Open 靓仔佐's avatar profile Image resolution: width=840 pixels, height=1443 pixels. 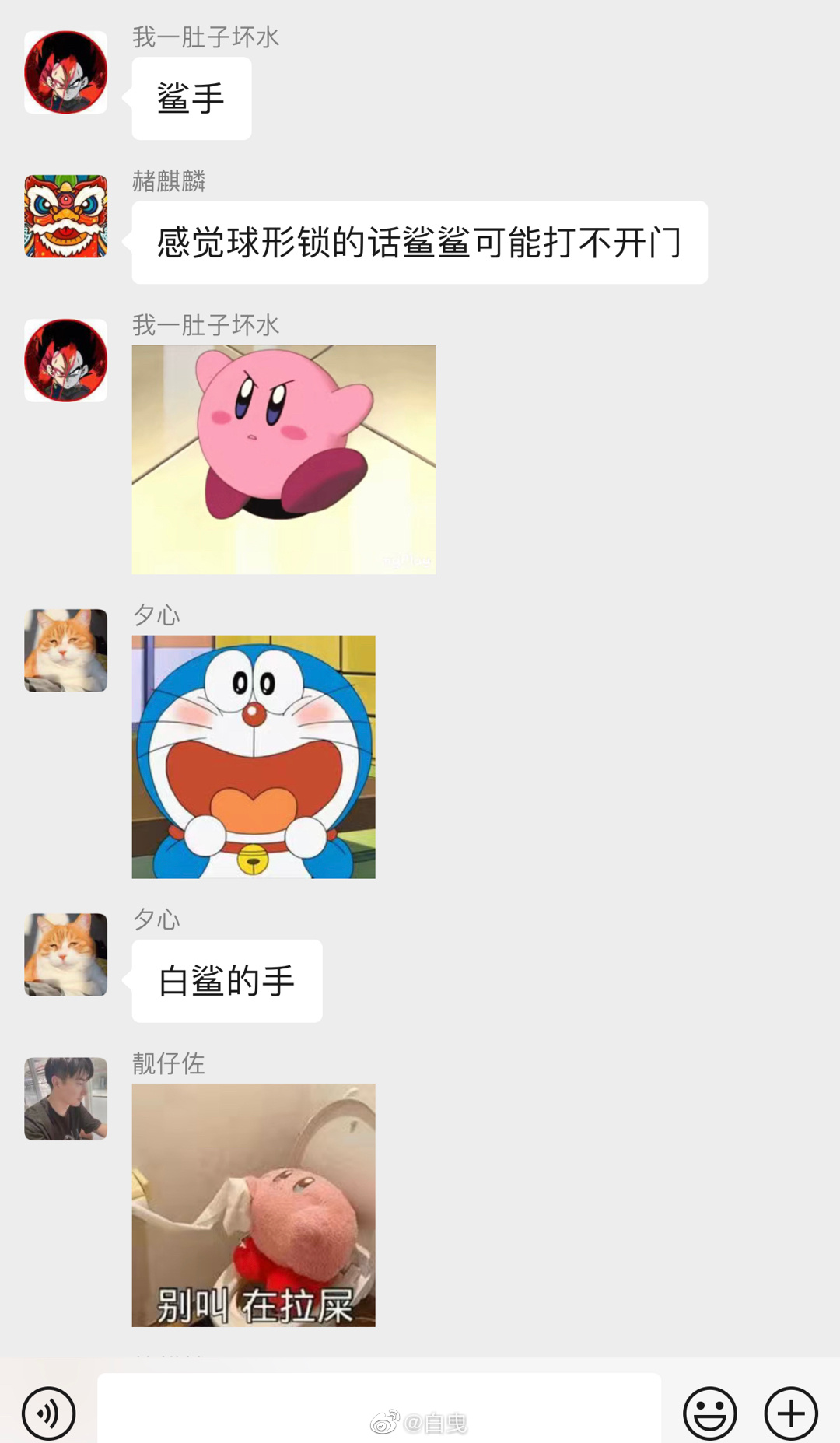tap(65, 1098)
